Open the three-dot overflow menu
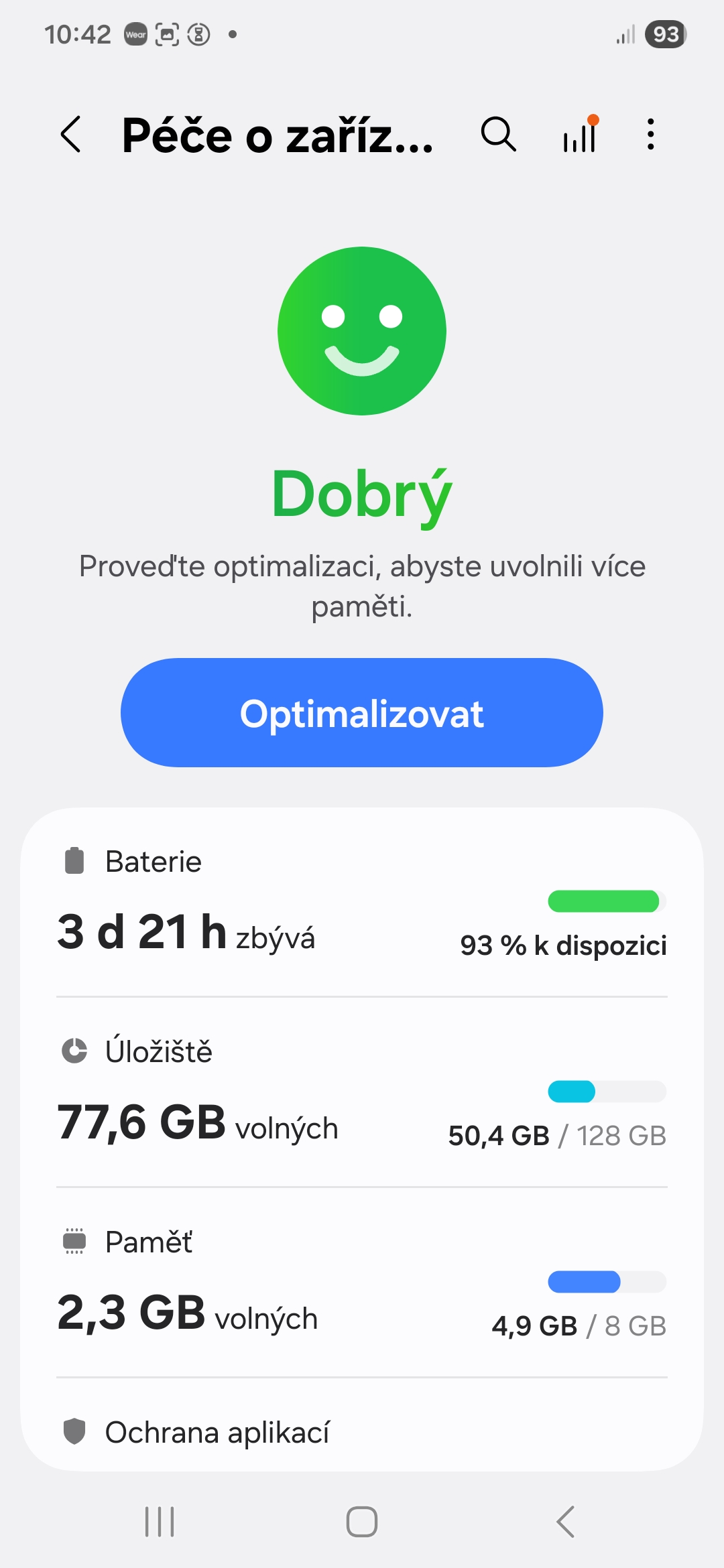 pyautogui.click(x=650, y=135)
